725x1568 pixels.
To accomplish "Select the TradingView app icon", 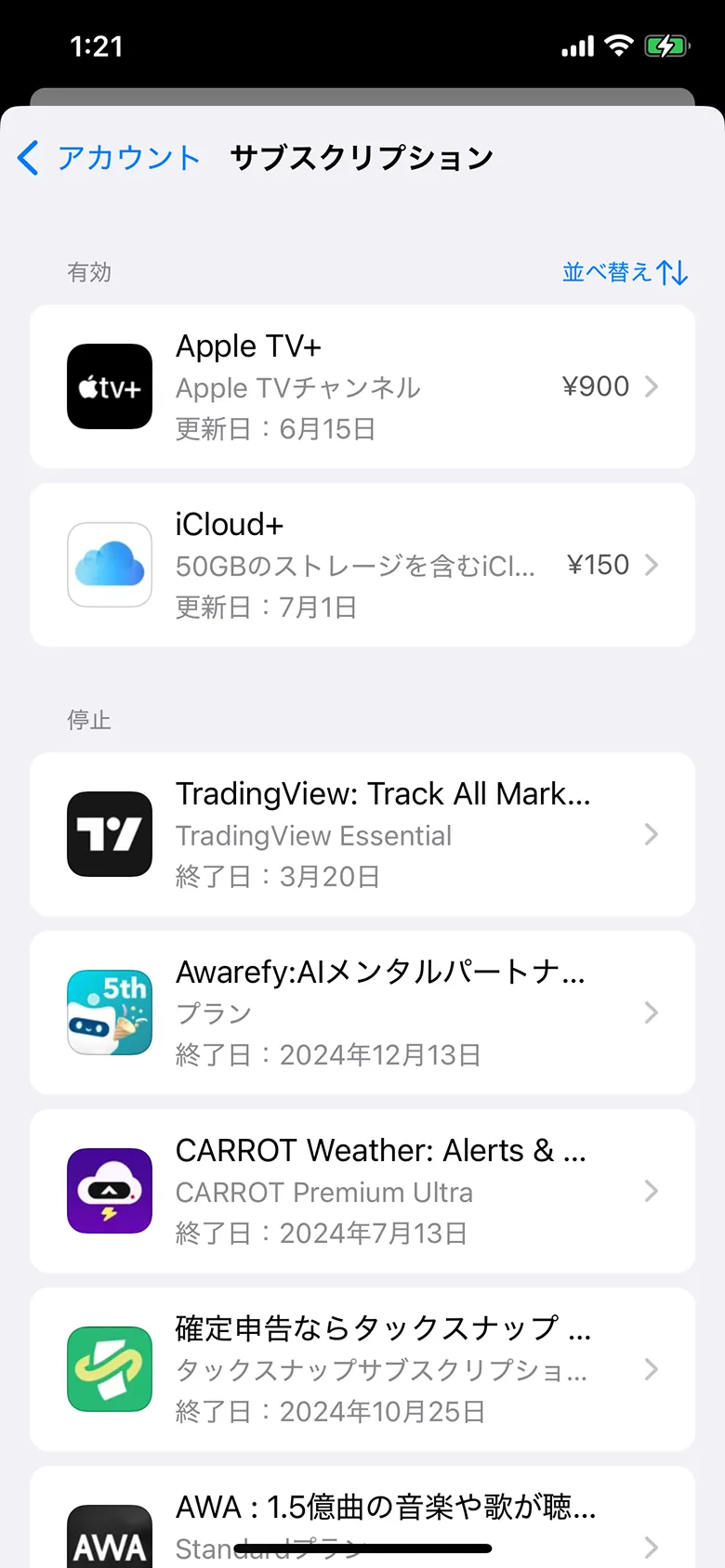I will pyautogui.click(x=109, y=833).
